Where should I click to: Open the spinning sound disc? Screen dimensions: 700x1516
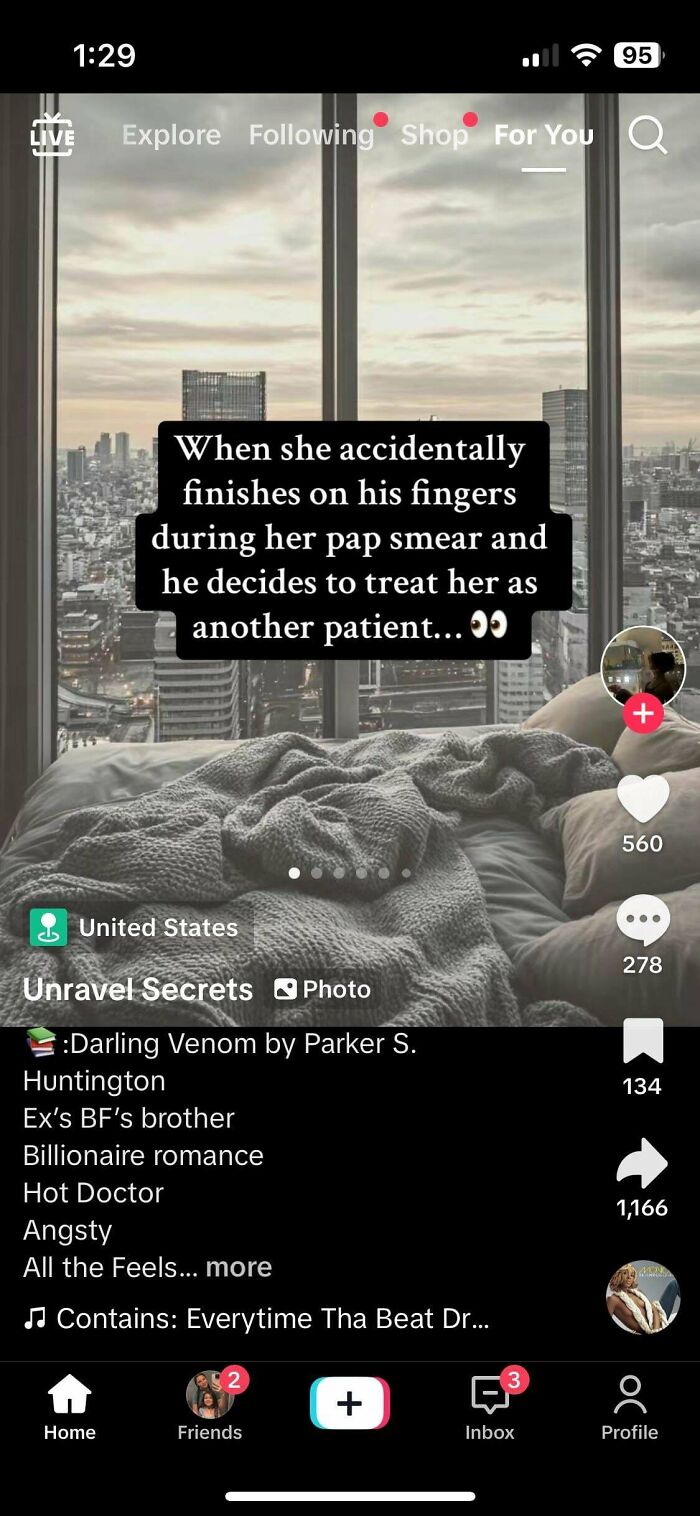[643, 1297]
